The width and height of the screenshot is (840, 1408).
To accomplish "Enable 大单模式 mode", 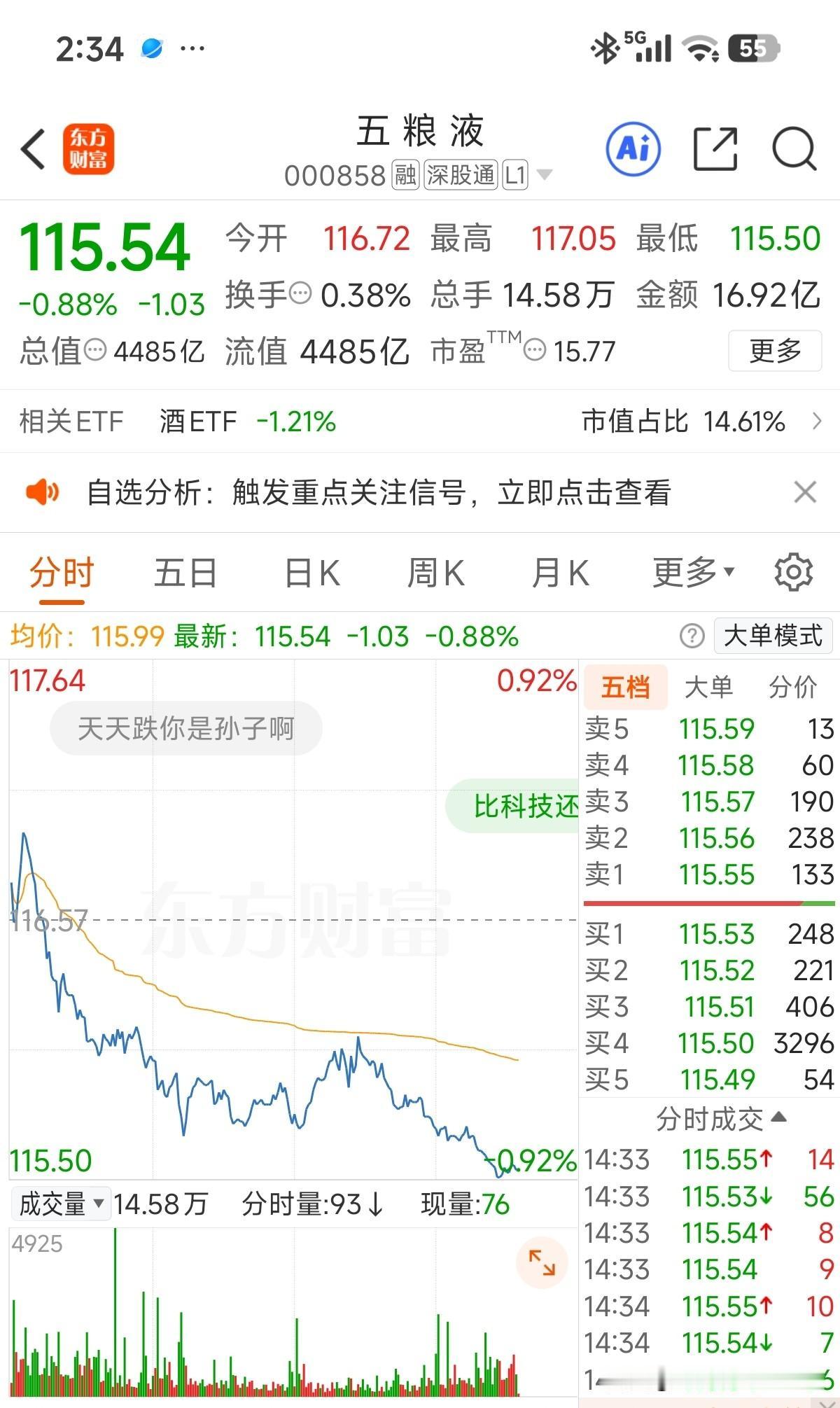I will (773, 636).
